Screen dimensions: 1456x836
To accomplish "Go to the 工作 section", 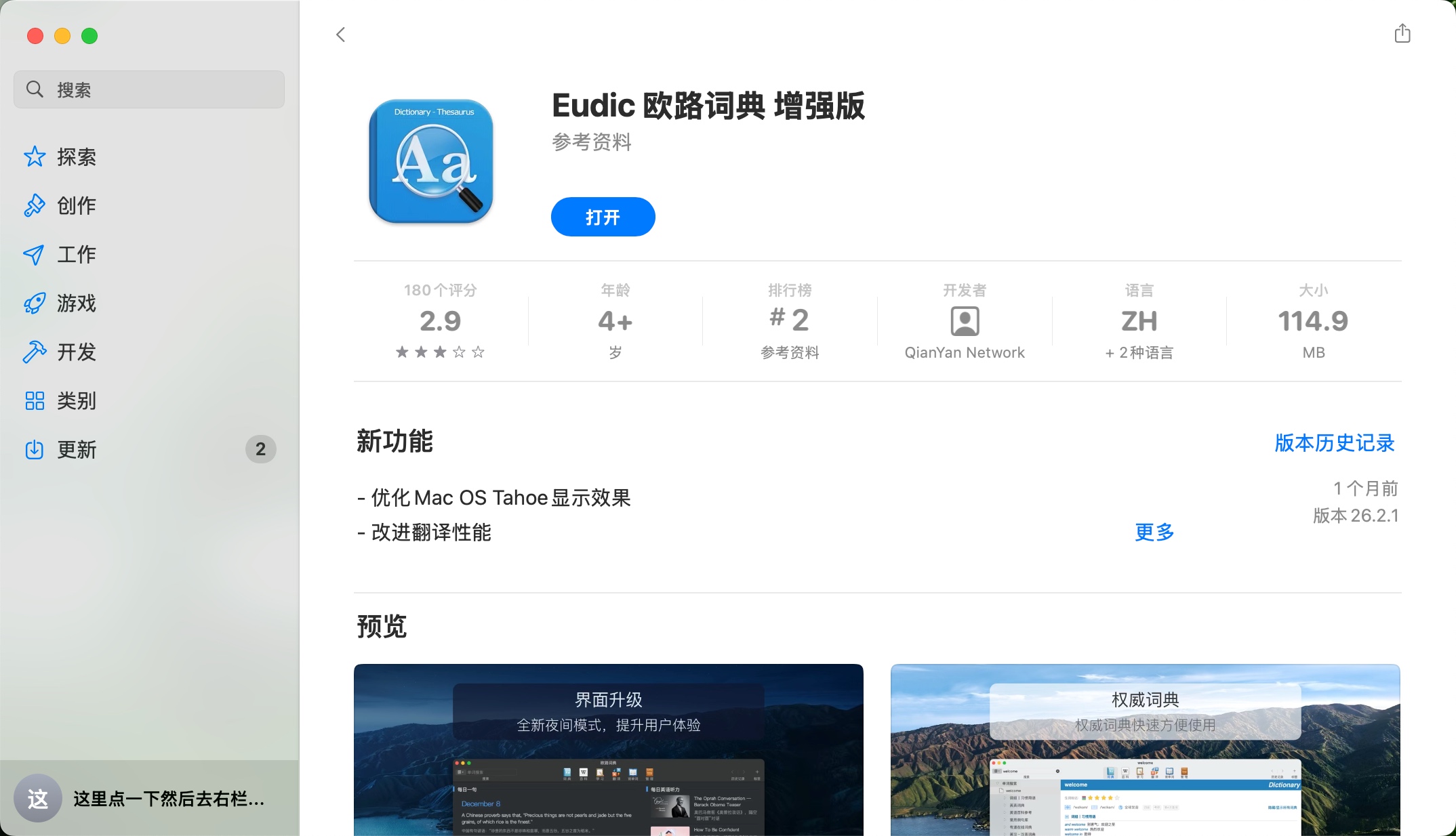I will pos(76,255).
